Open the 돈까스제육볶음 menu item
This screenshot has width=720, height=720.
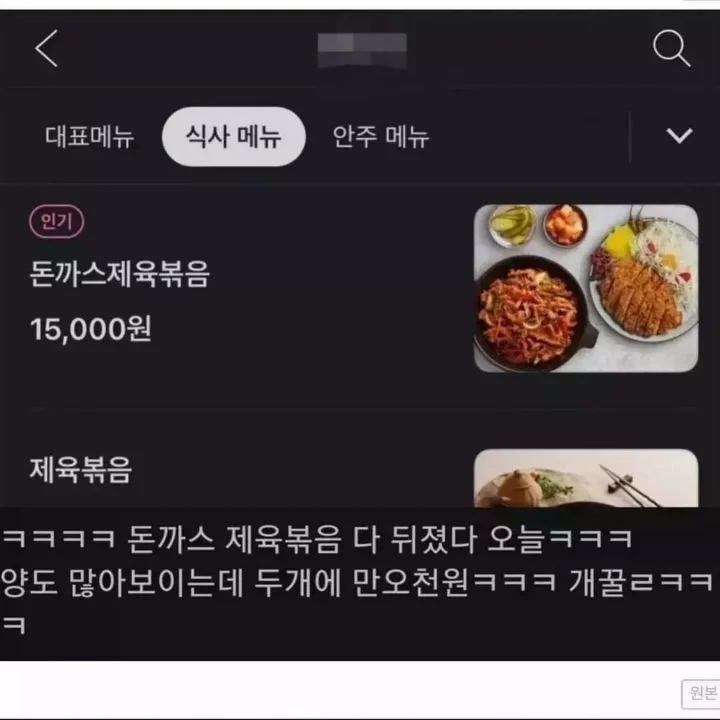tap(120, 274)
